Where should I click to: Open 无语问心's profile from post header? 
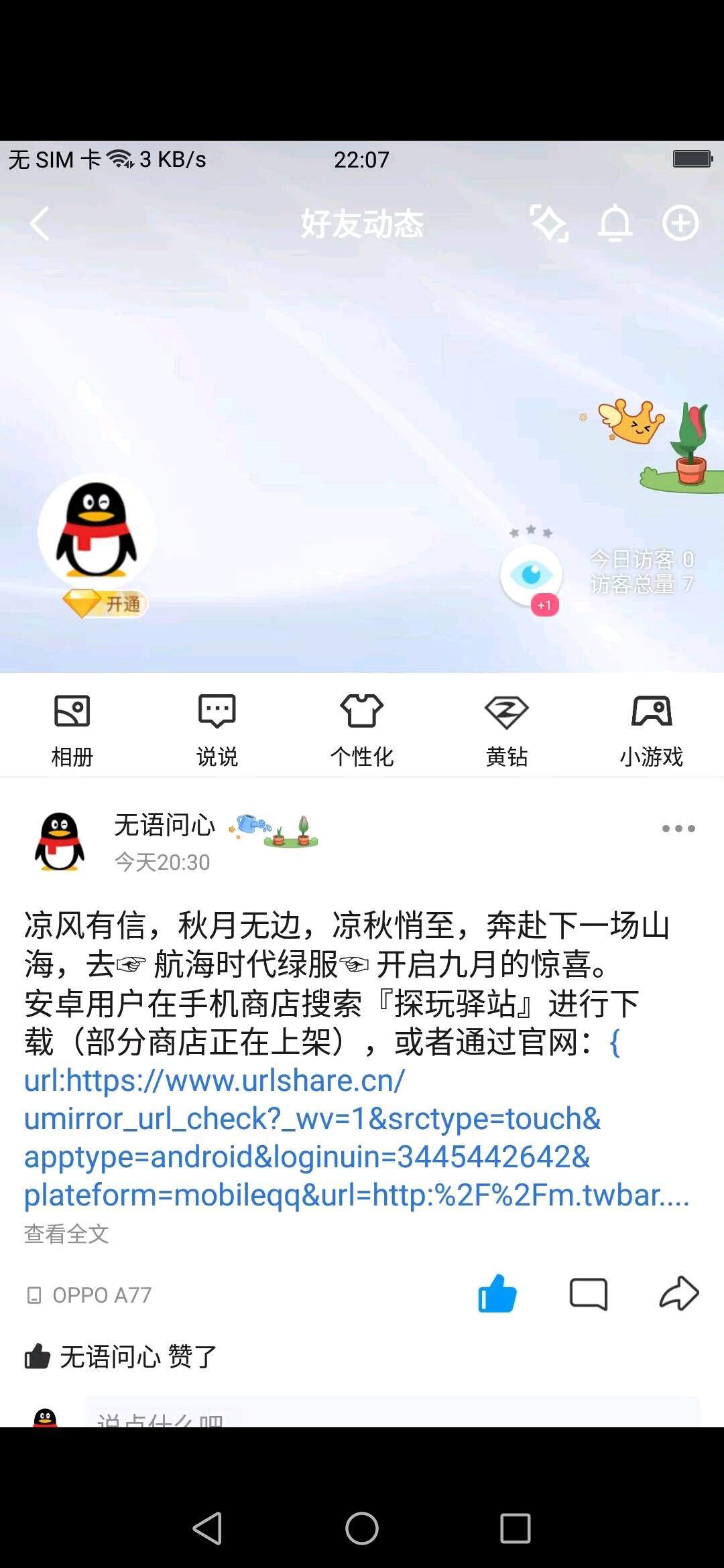coord(60,842)
